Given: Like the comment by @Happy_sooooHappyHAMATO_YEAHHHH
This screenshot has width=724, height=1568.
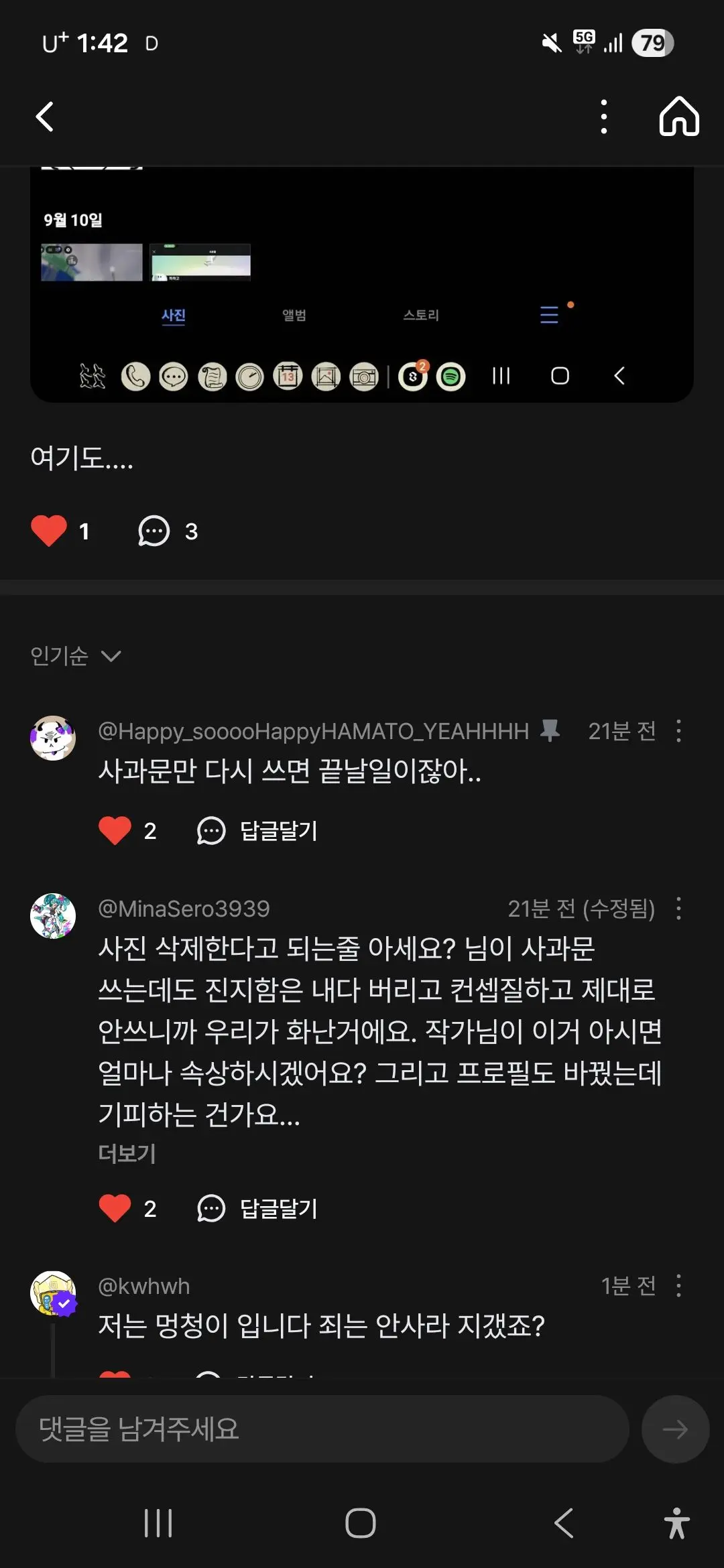Looking at the screenshot, I should (x=115, y=831).
